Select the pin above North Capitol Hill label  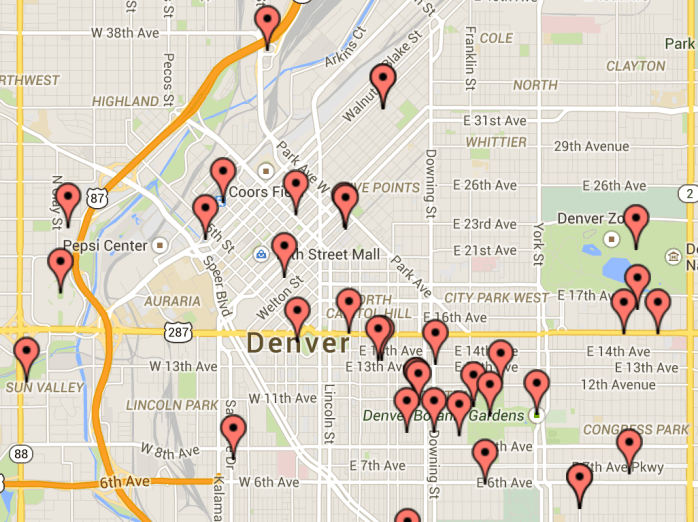click(348, 306)
